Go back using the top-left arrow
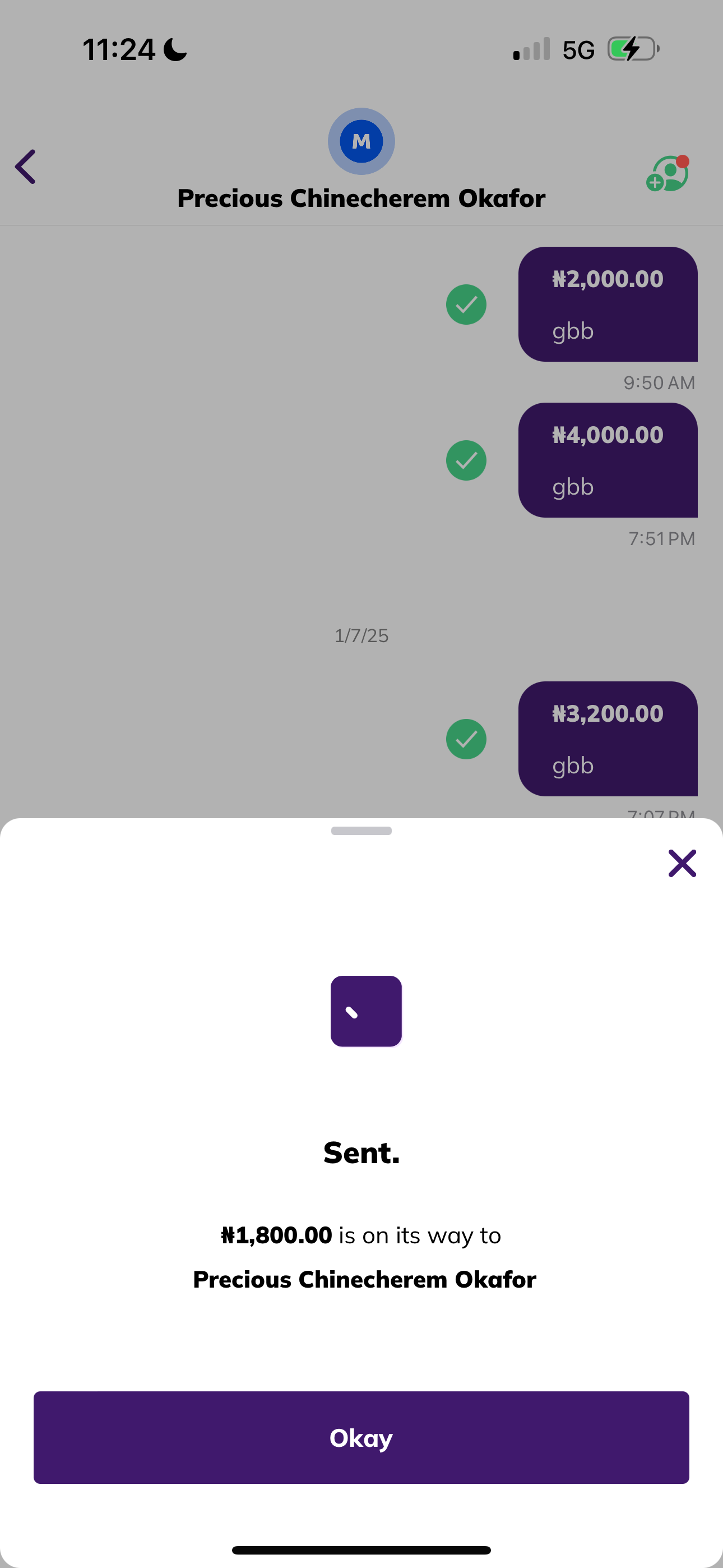 26,167
